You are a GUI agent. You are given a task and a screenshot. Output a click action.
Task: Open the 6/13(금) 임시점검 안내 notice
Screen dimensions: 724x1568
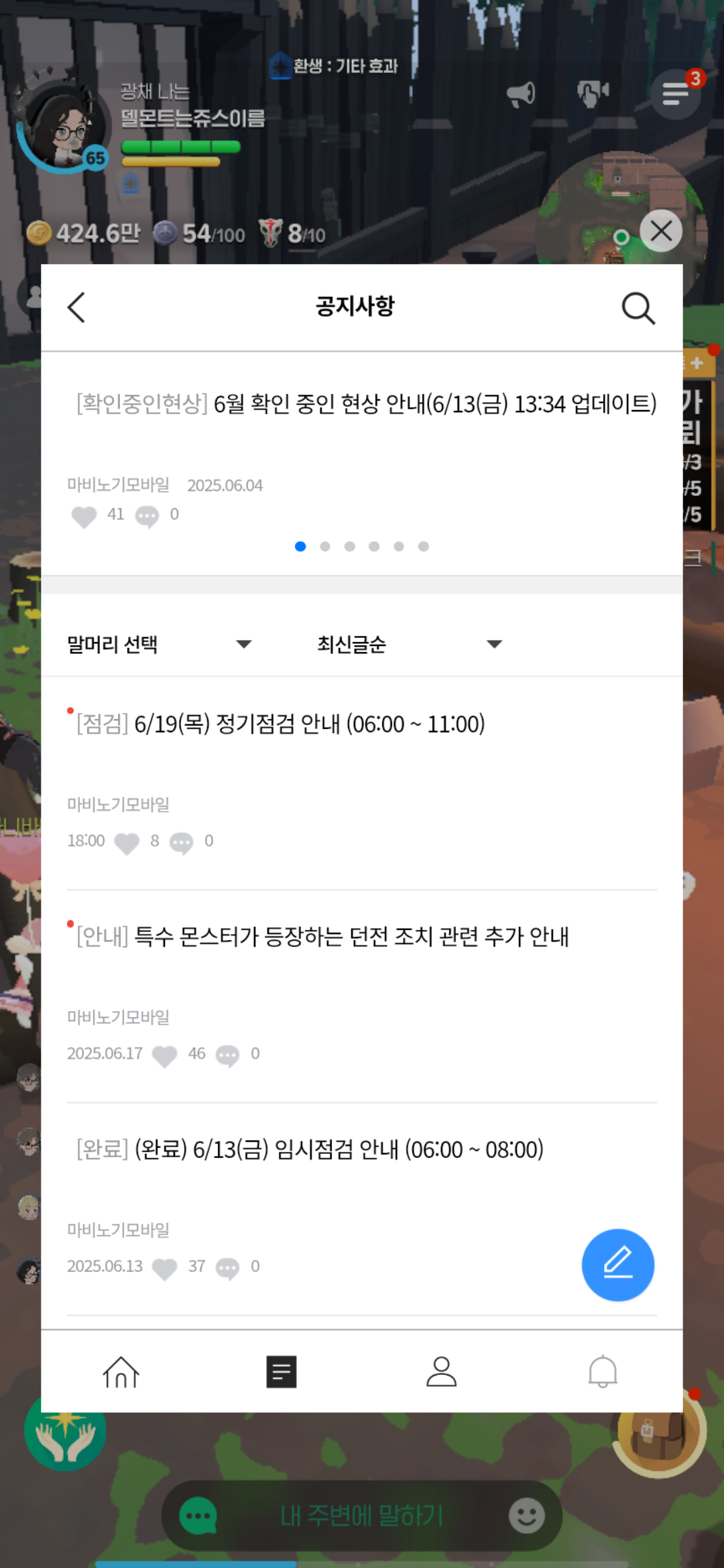[x=310, y=1150]
